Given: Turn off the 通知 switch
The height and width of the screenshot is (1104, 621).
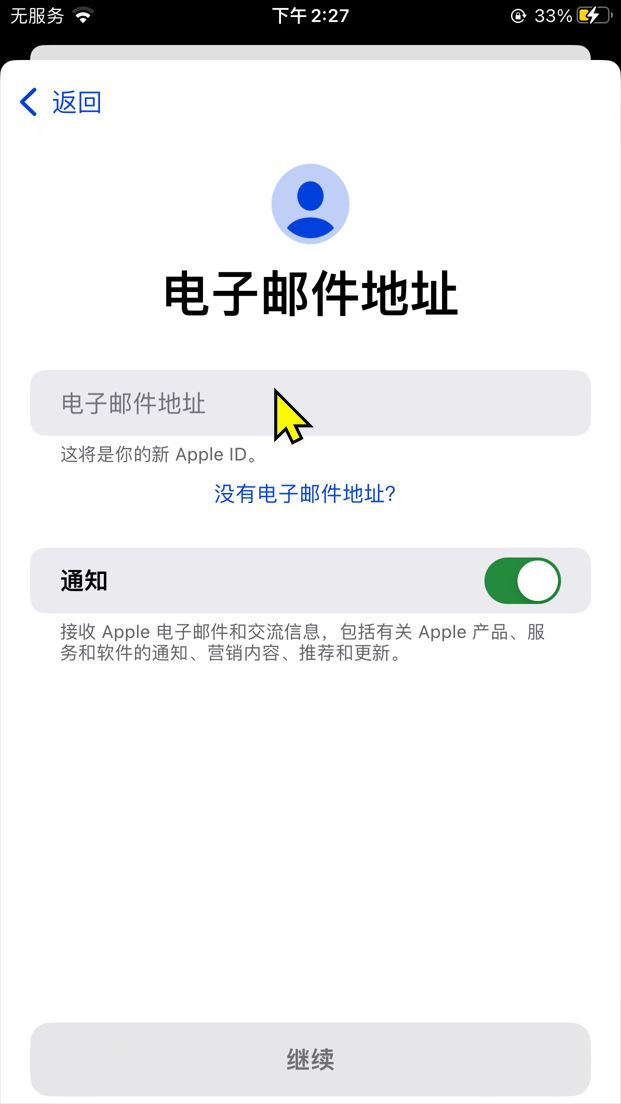Looking at the screenshot, I should tap(522, 581).
